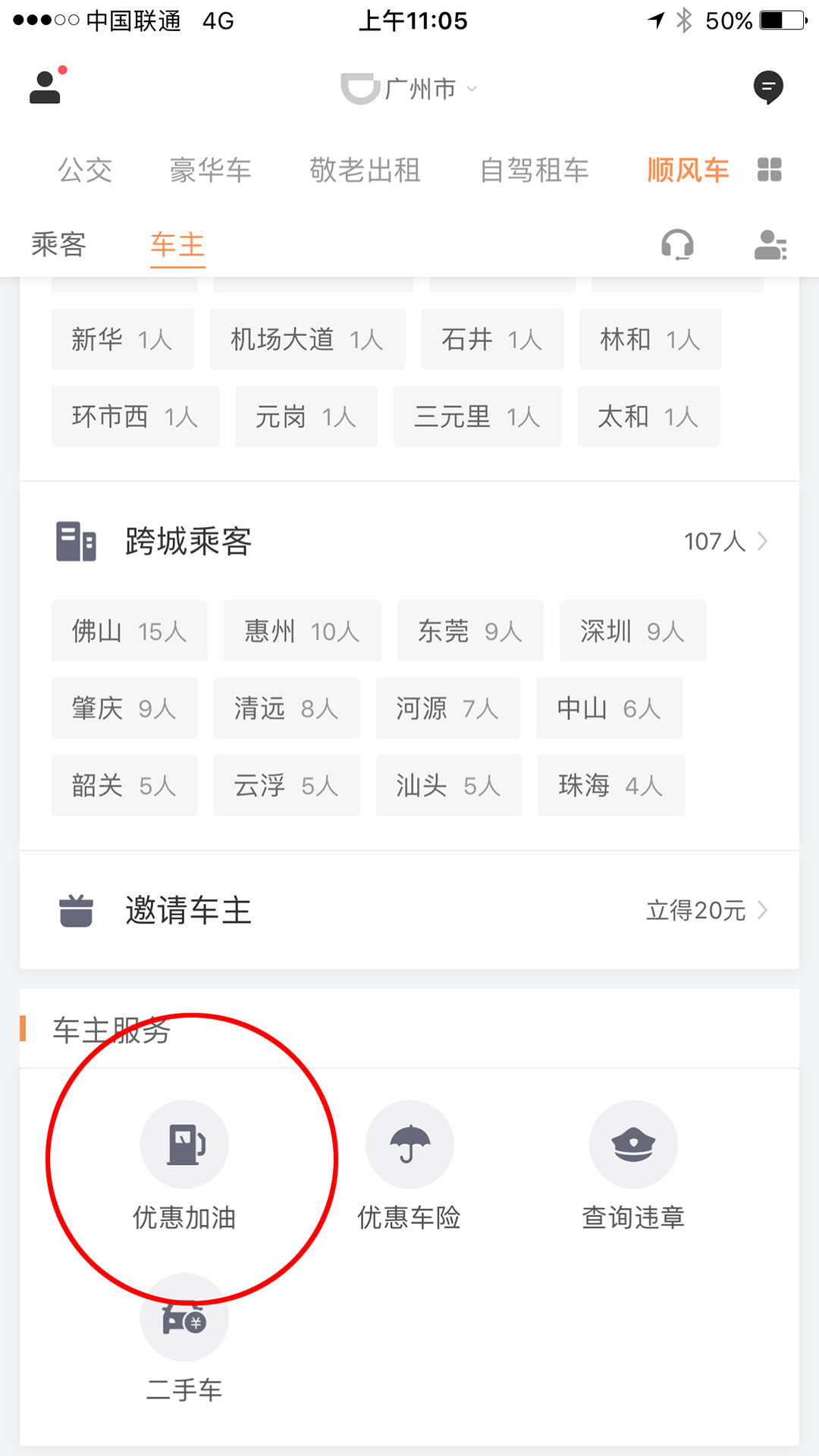Select the 佛山 15人 chip
The height and width of the screenshot is (1456, 819).
click(129, 631)
